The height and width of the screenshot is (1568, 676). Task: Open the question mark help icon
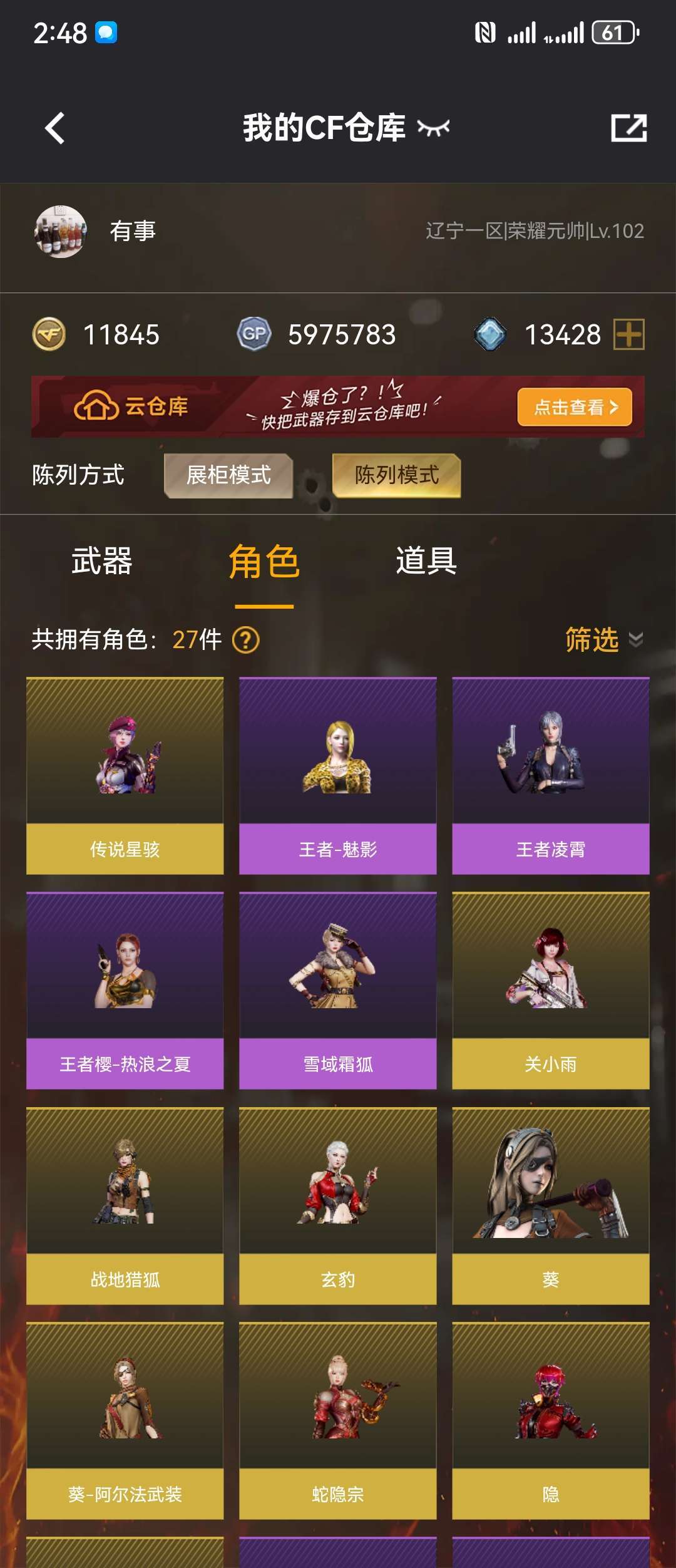245,640
